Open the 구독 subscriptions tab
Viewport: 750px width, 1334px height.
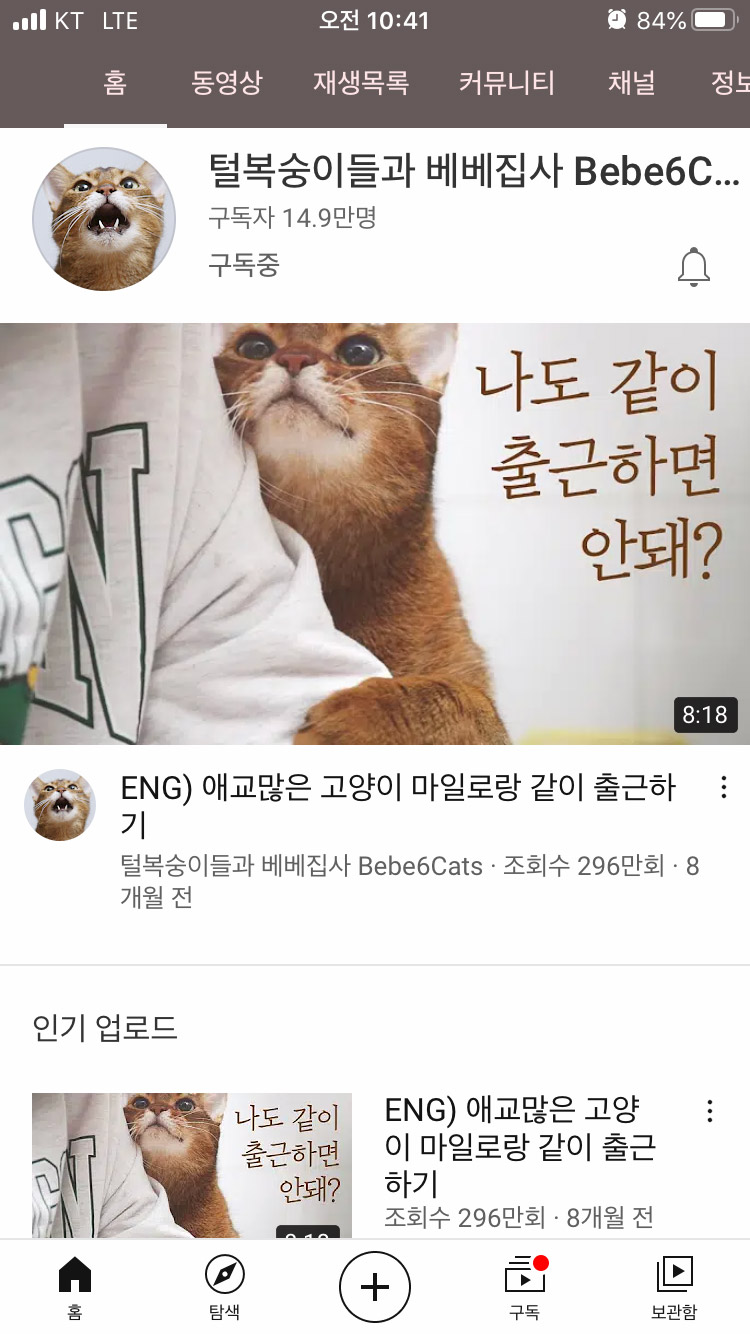(x=524, y=1288)
